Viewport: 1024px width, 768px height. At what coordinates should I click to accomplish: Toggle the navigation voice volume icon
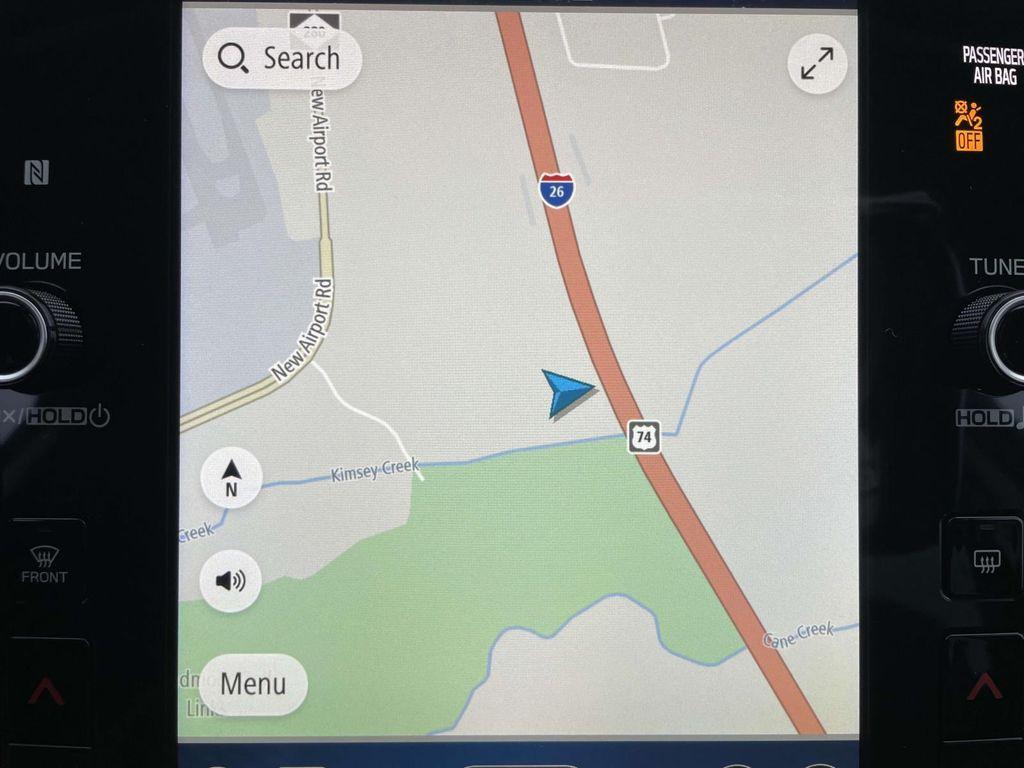pos(231,581)
